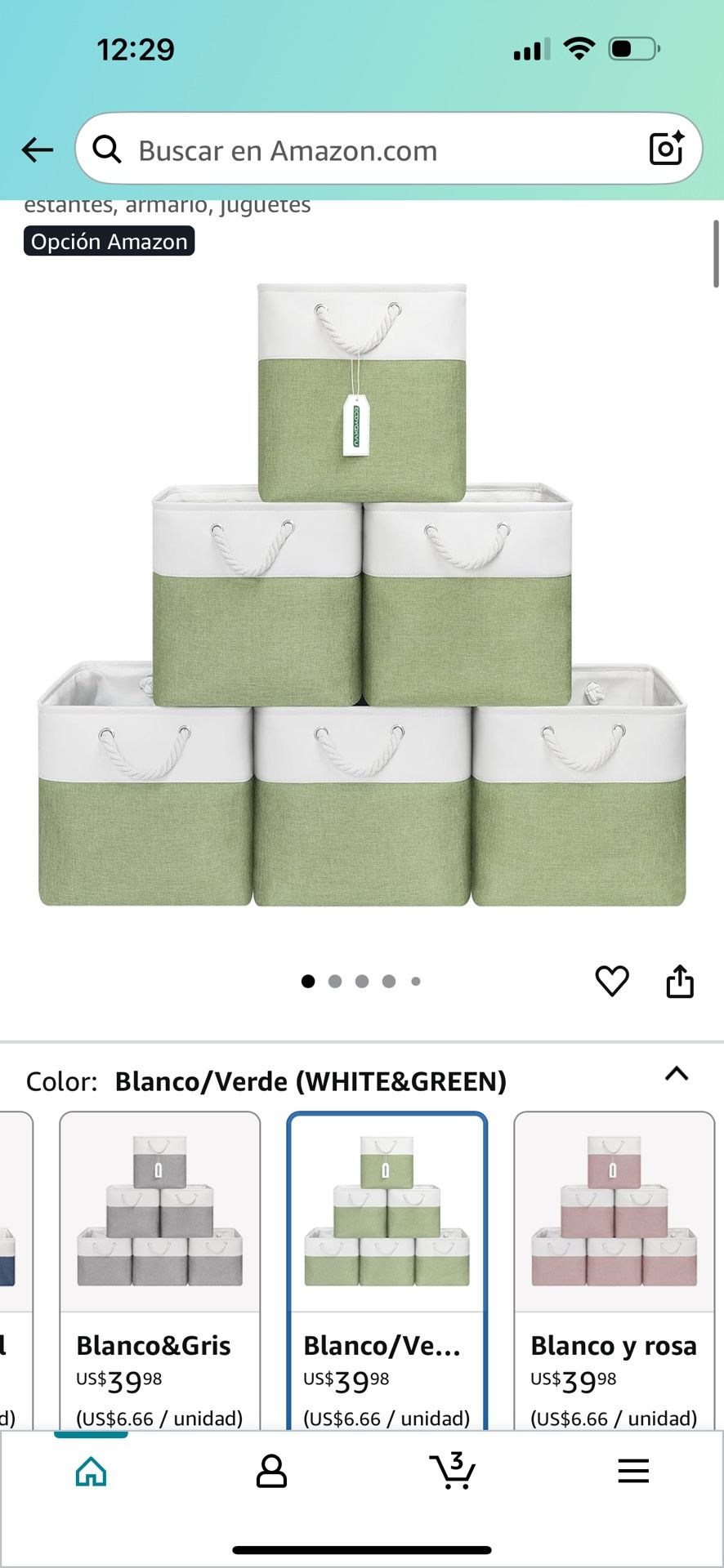This screenshot has height=1568, width=724.
Task: Jump to the second image page dot
Action: pos(335,982)
